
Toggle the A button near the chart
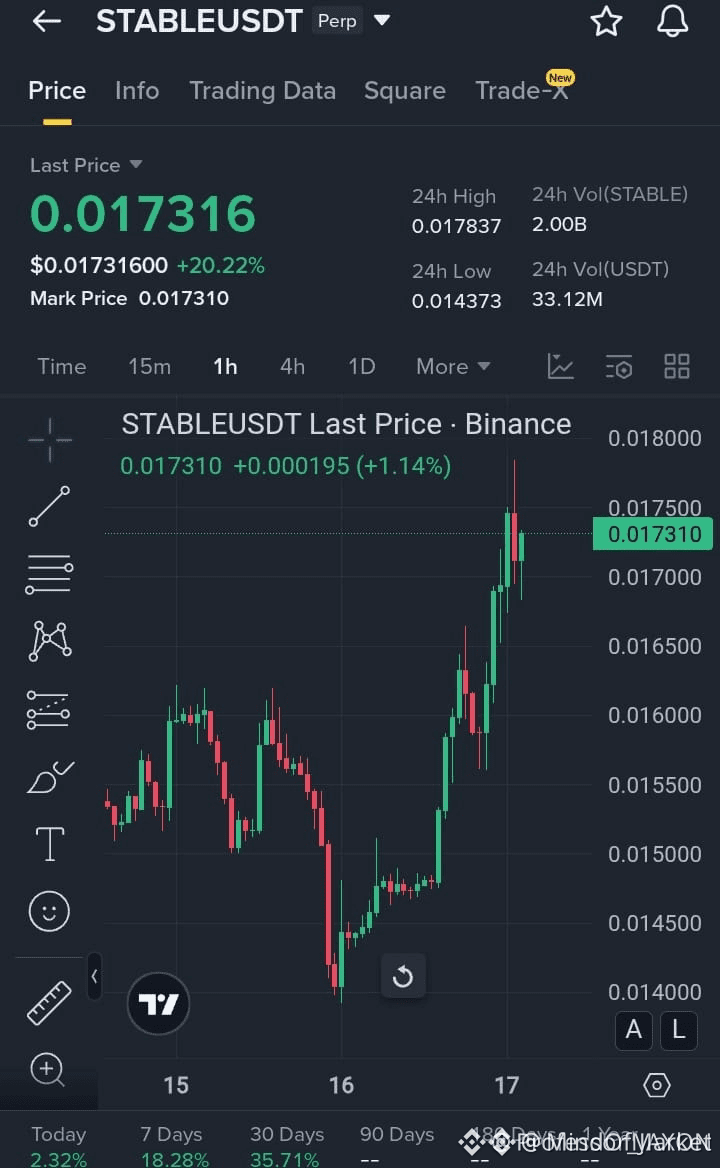coord(633,1030)
